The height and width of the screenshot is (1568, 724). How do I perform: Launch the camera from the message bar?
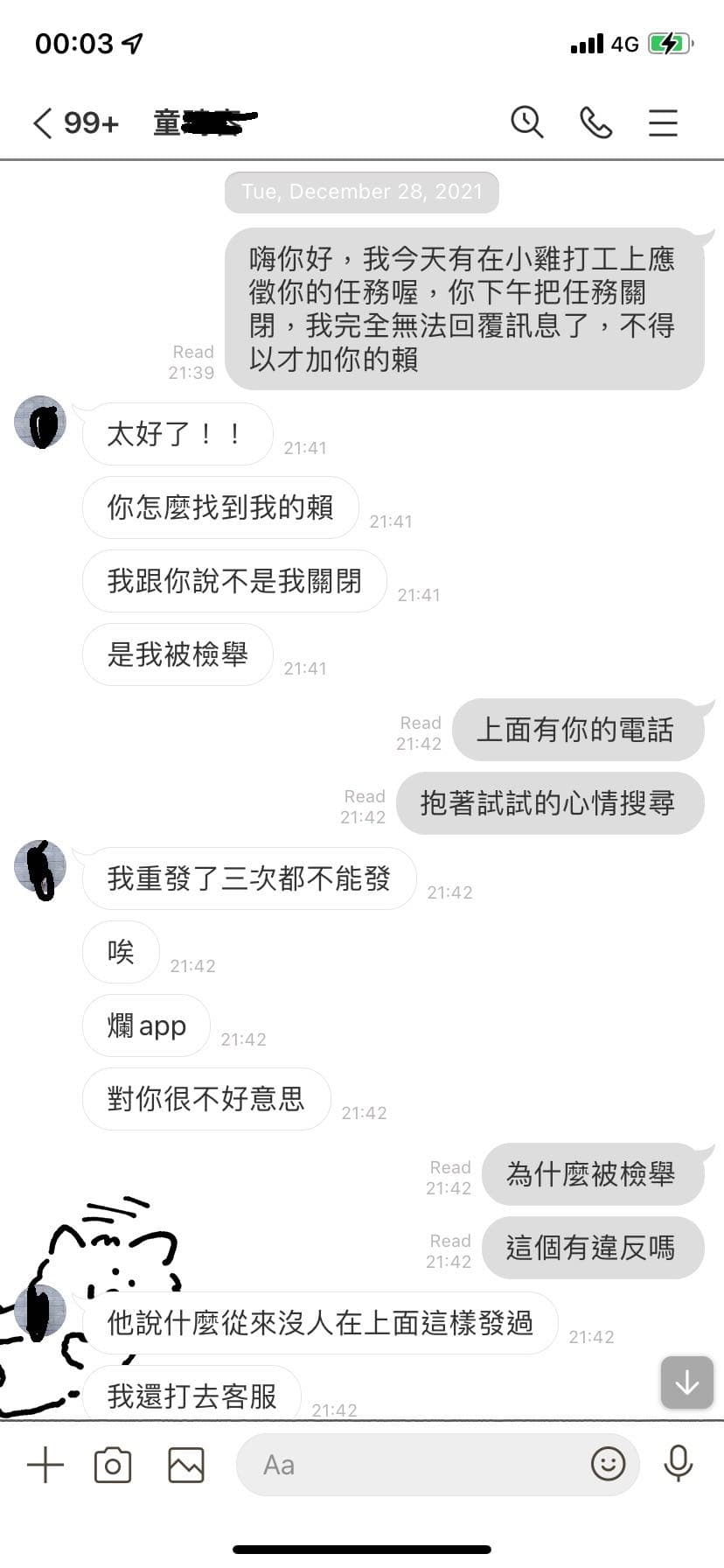point(113,1465)
